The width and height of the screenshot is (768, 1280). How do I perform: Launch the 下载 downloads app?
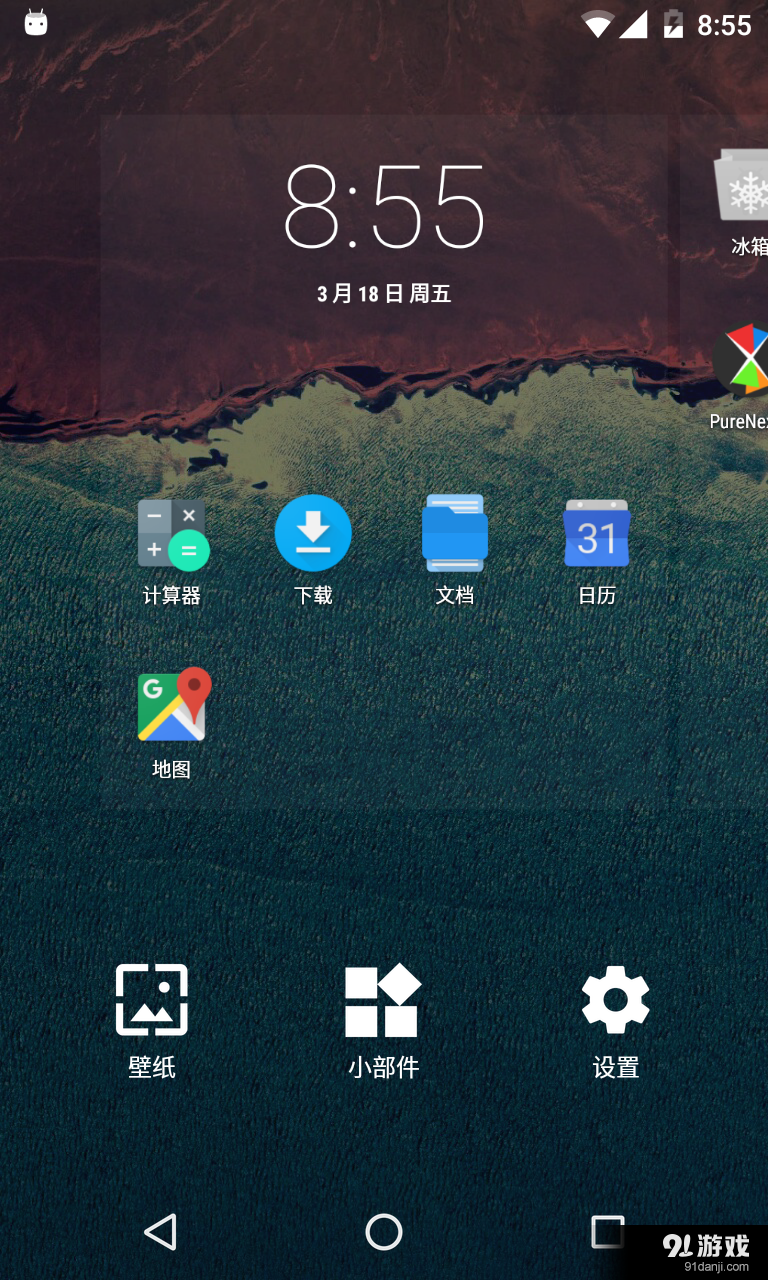pos(313,533)
